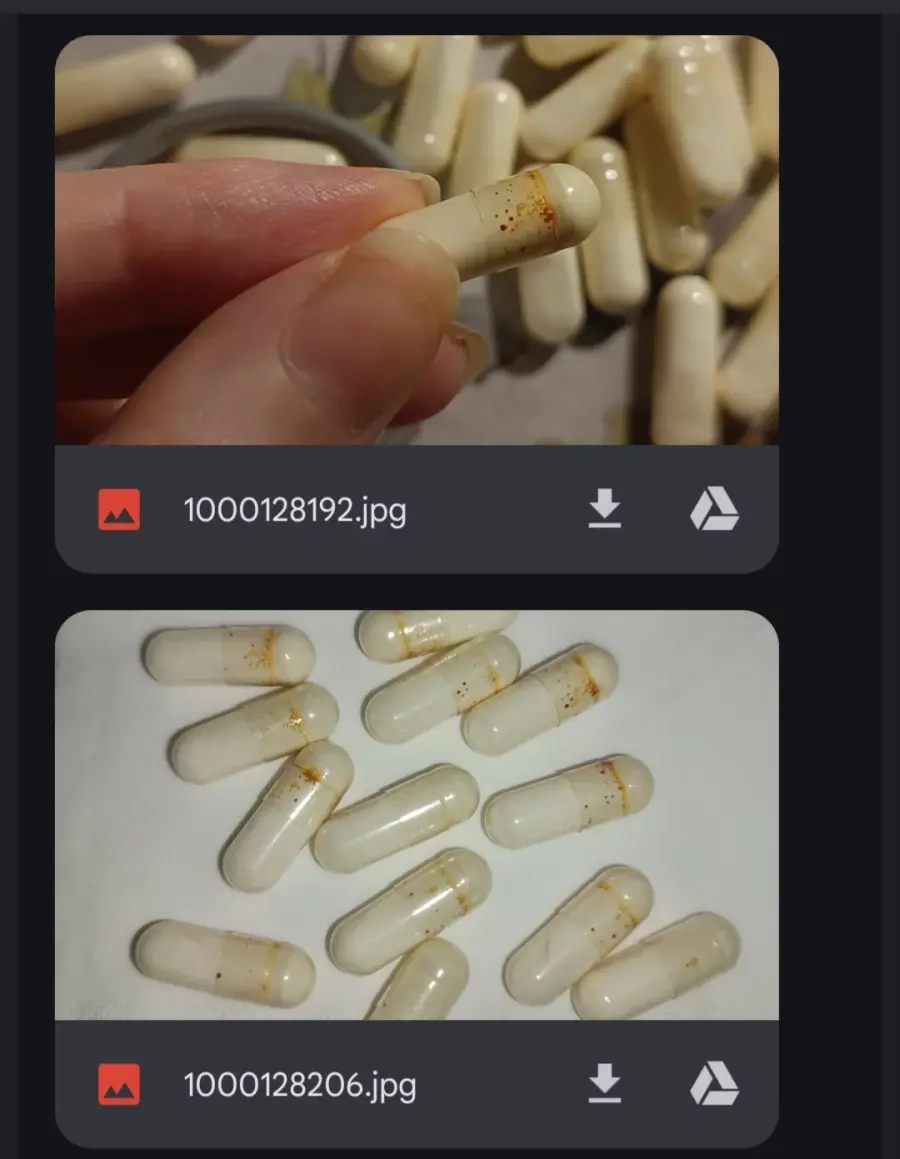Image resolution: width=900 pixels, height=1159 pixels.
Task: Save 1000128206.jpg to Google Drive
Action: click(714, 1084)
